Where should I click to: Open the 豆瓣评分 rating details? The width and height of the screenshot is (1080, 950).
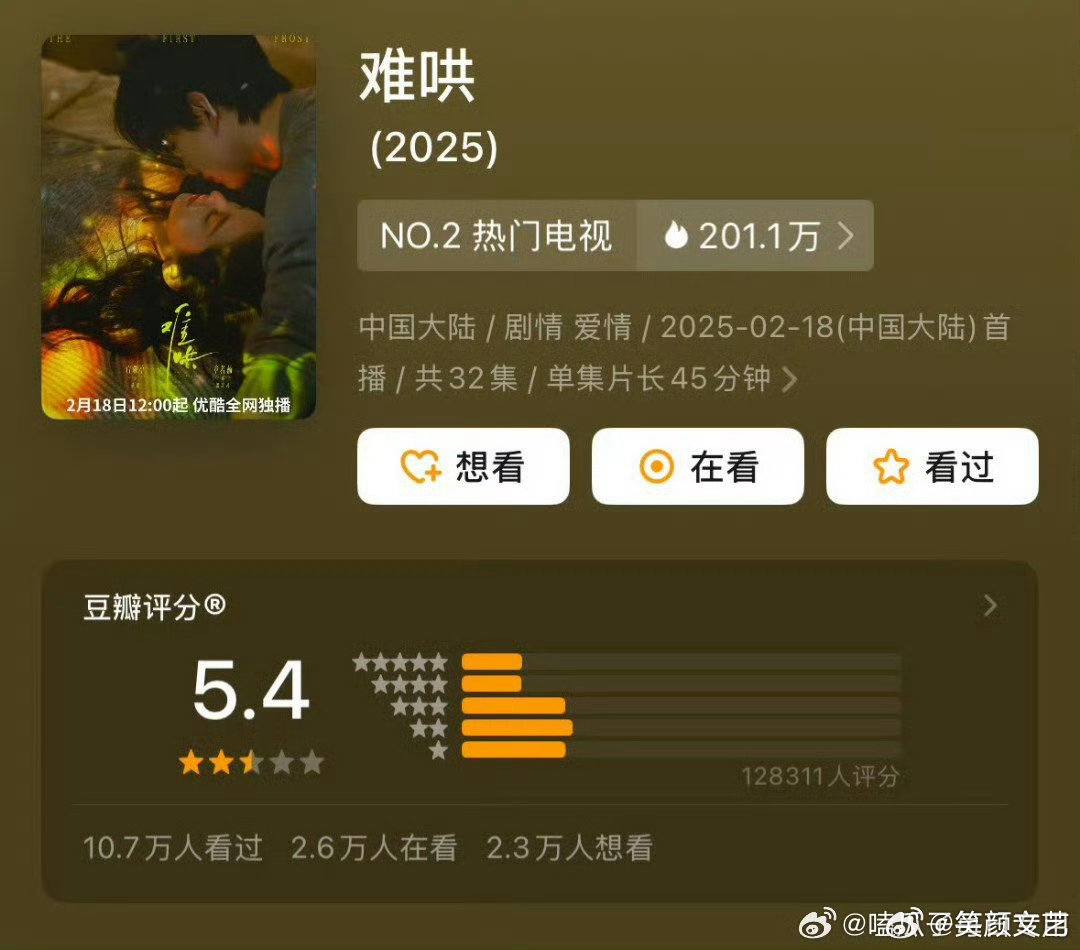coord(989,606)
